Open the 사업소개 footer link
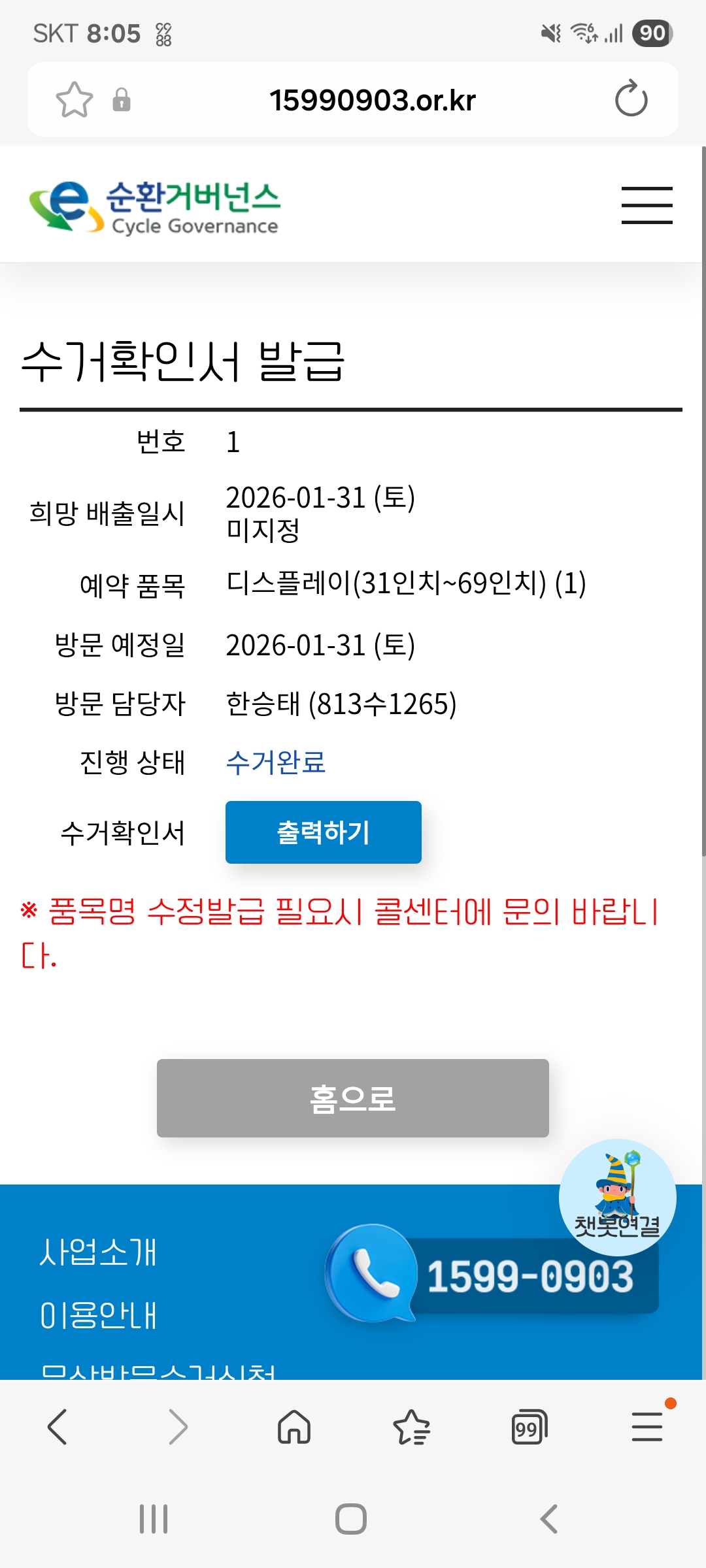The height and width of the screenshot is (1568, 706). (98, 1252)
